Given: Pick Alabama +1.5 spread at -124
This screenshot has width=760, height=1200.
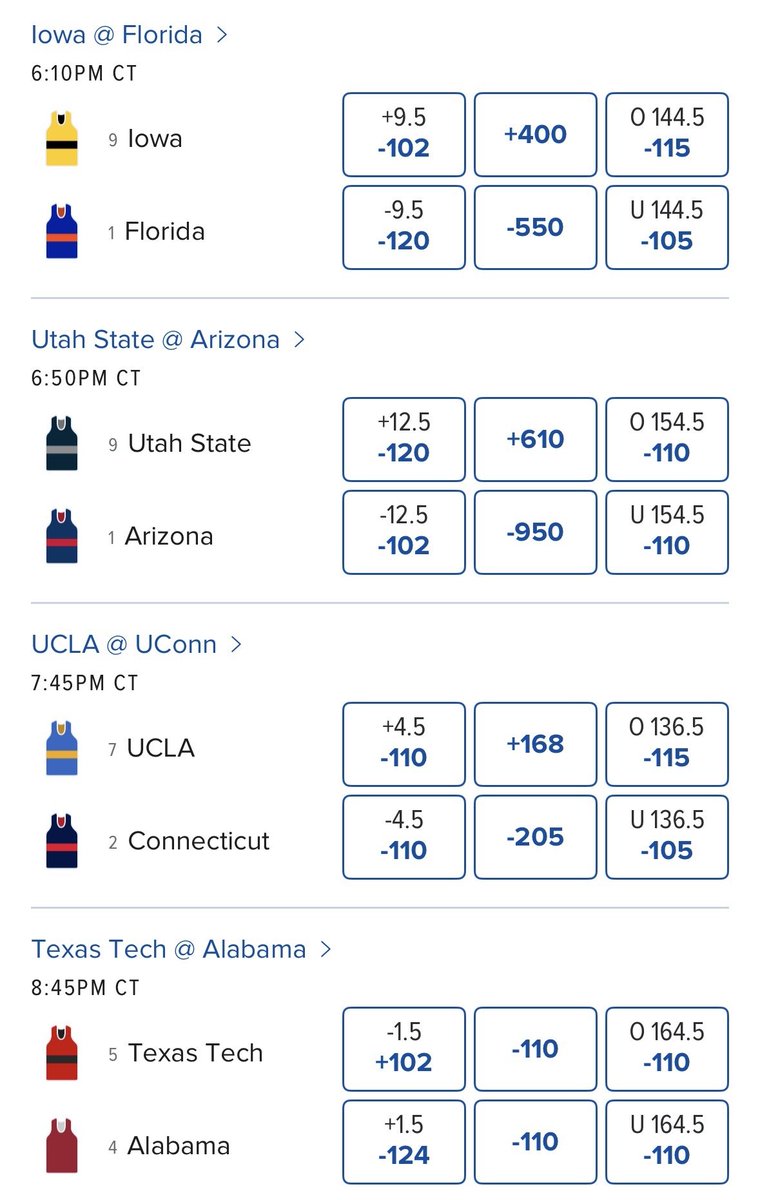Looking at the screenshot, I should point(404,1141).
